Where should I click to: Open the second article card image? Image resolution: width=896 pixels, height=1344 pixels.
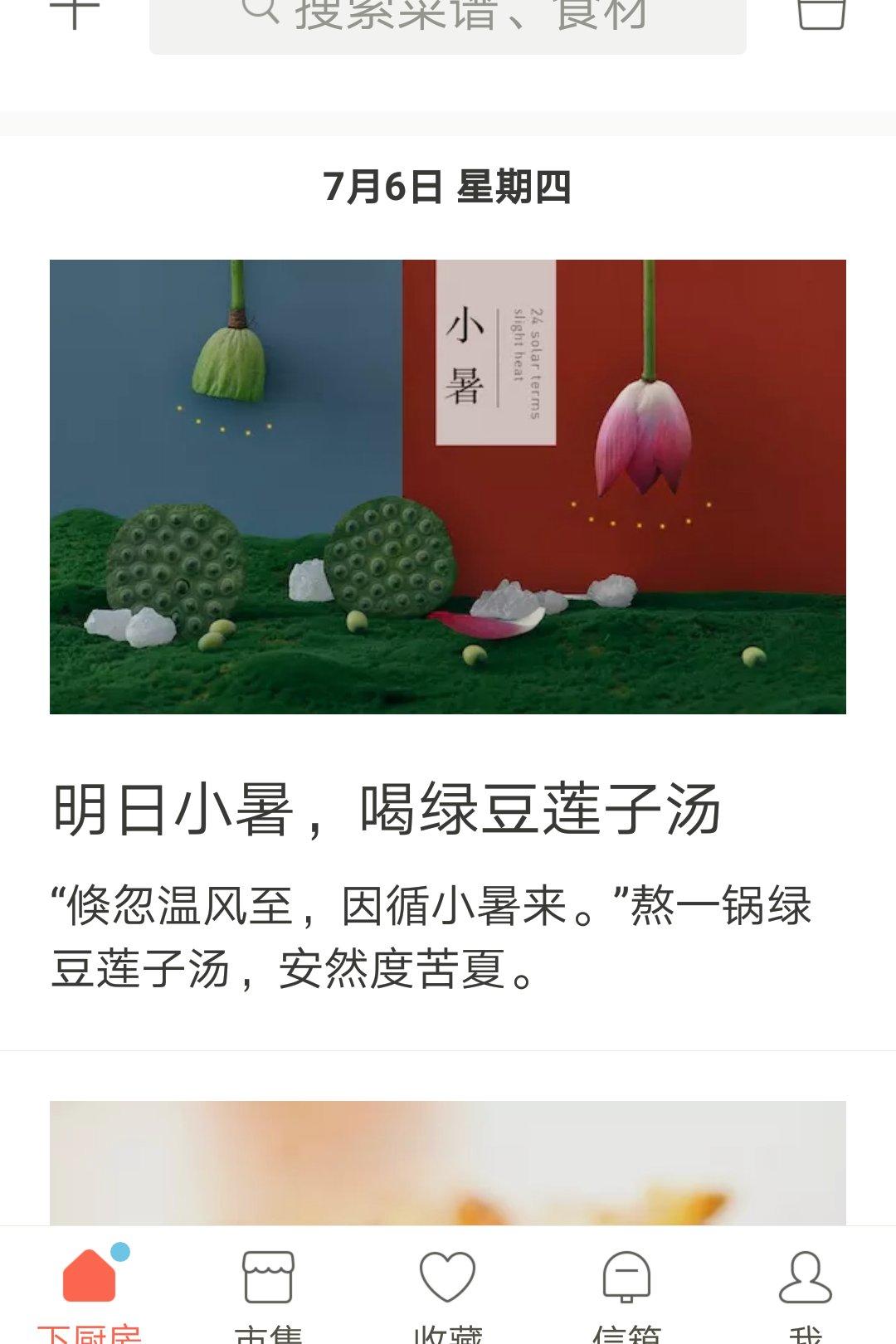(448, 1161)
